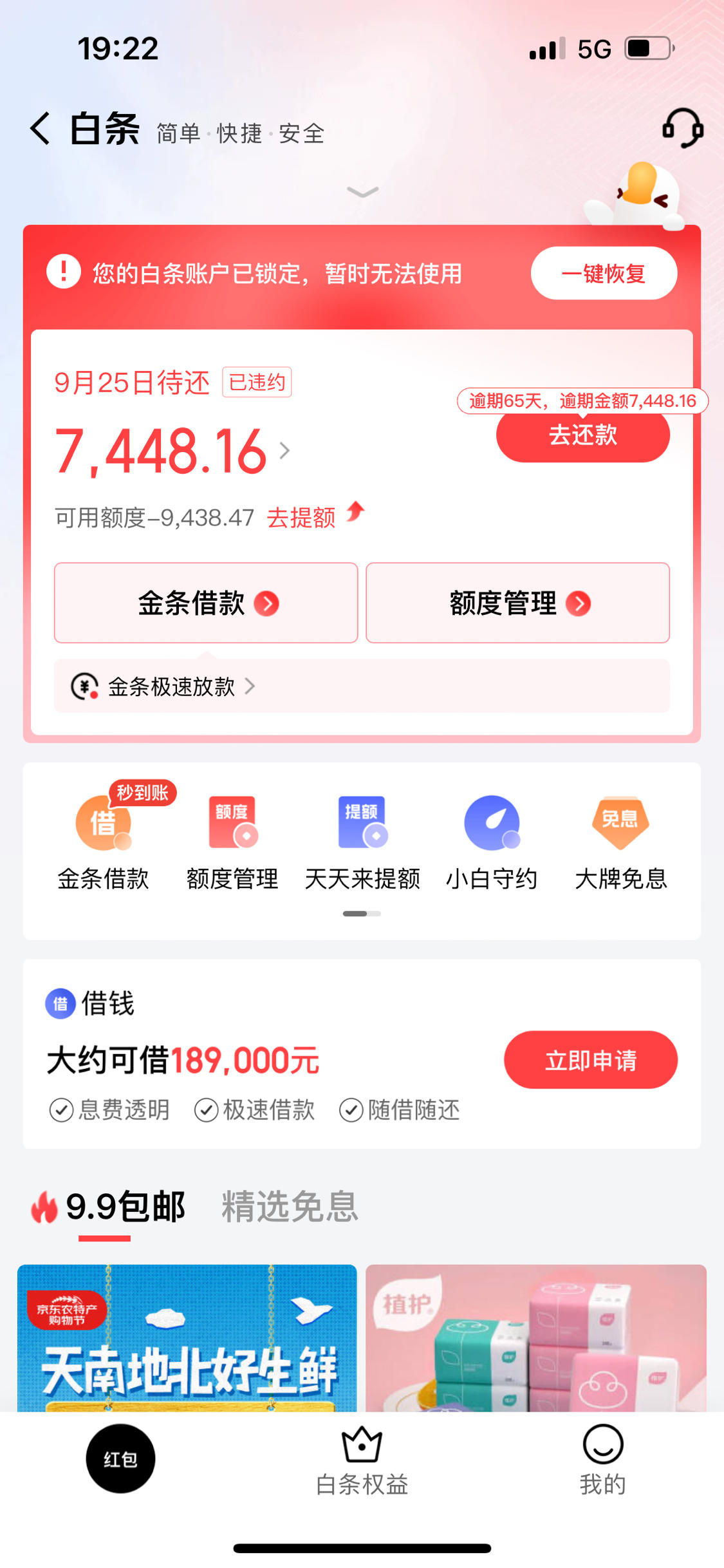724x1568 pixels.
Task: Open the 植护 tissue product card
Action: (x=535, y=1338)
